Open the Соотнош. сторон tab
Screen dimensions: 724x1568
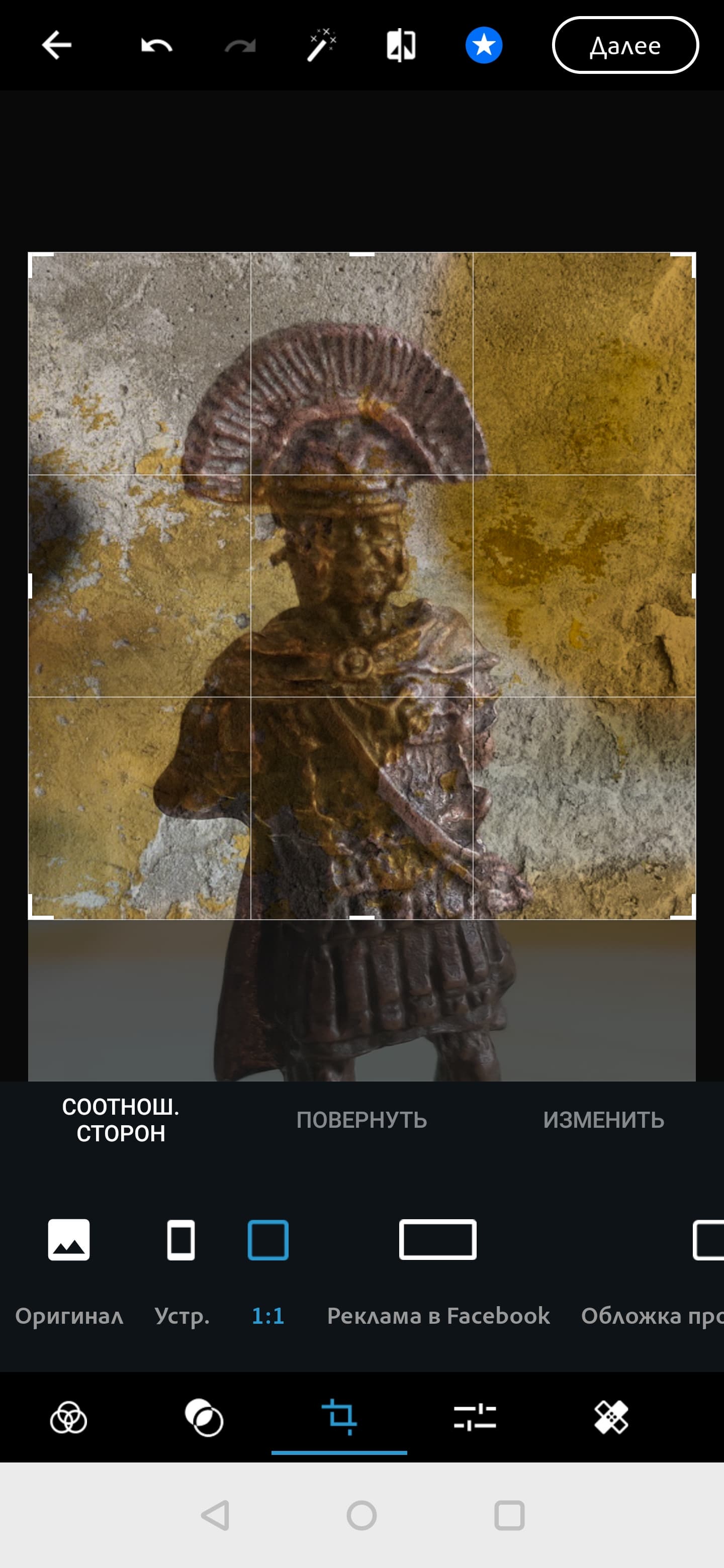[x=121, y=1120]
